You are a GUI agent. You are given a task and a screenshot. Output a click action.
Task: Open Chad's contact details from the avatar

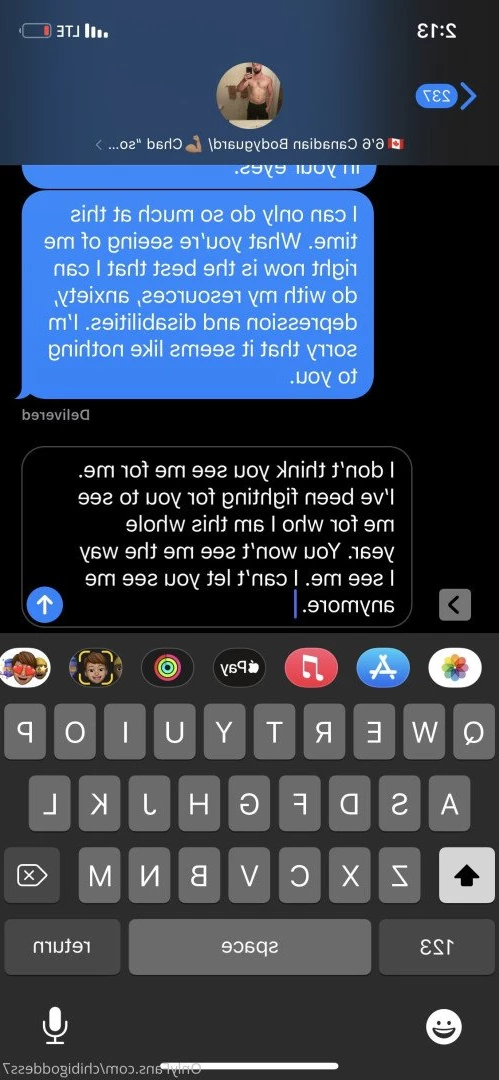tap(250, 95)
